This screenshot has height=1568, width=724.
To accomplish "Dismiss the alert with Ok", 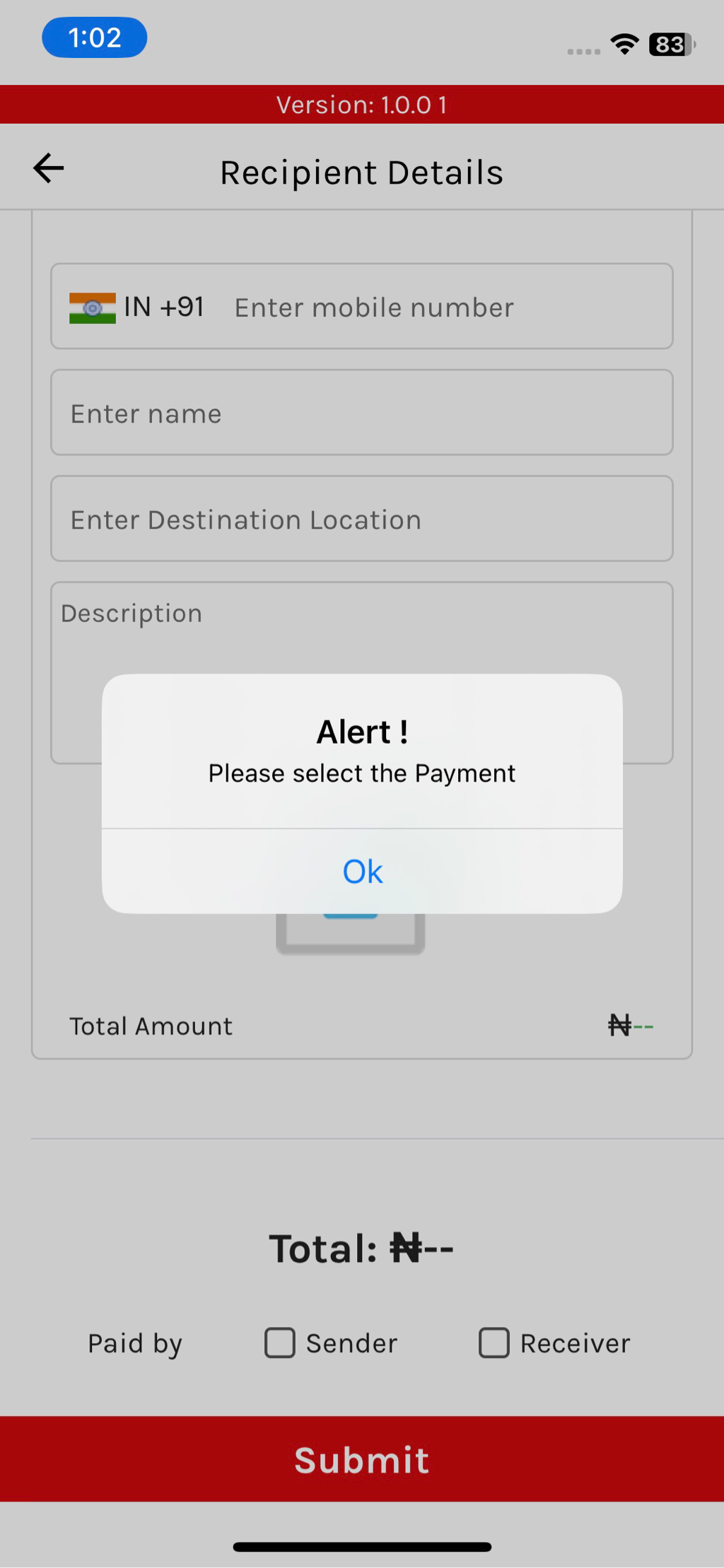I will 362,871.
